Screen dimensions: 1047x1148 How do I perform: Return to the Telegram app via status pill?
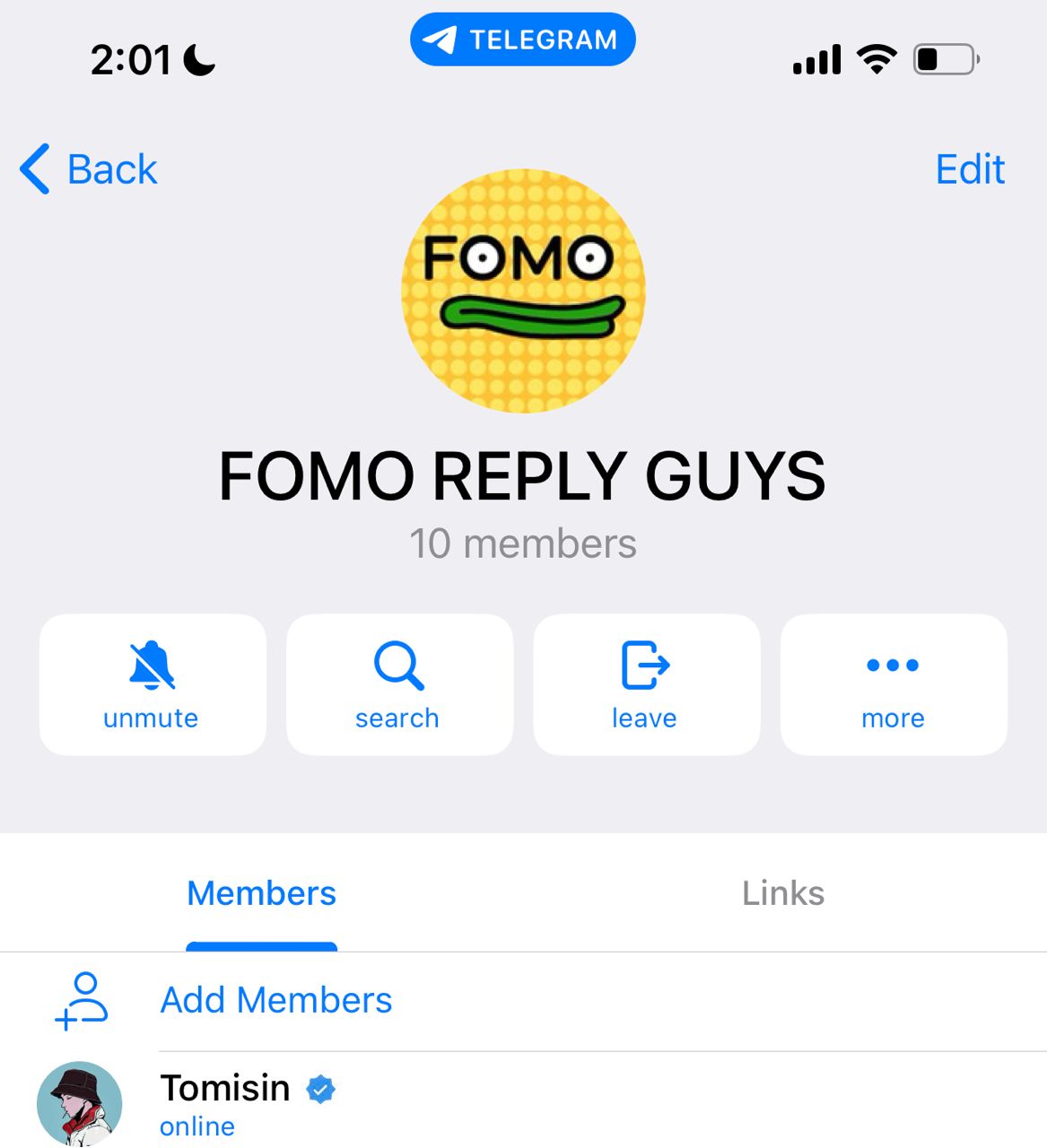(523, 39)
